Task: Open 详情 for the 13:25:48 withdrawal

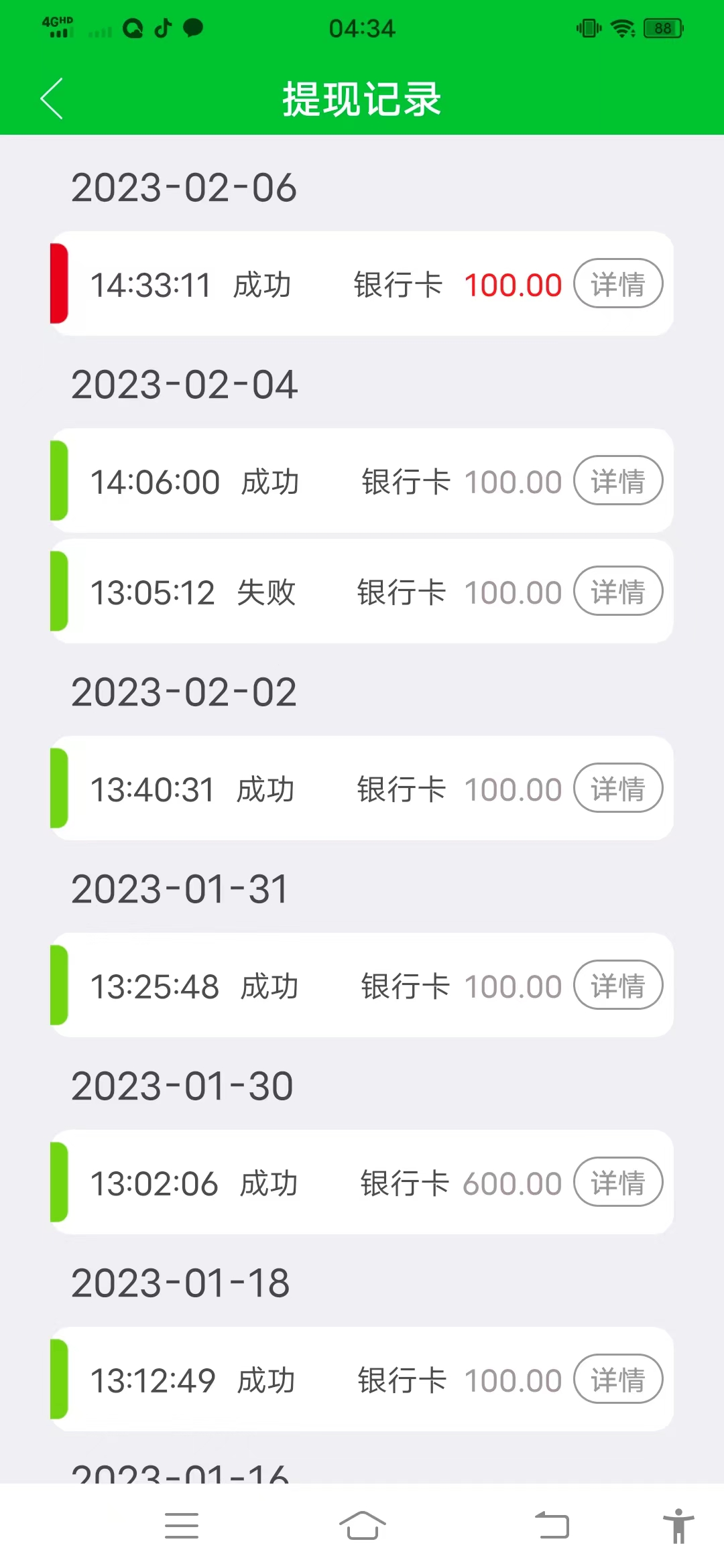Action: (x=617, y=985)
